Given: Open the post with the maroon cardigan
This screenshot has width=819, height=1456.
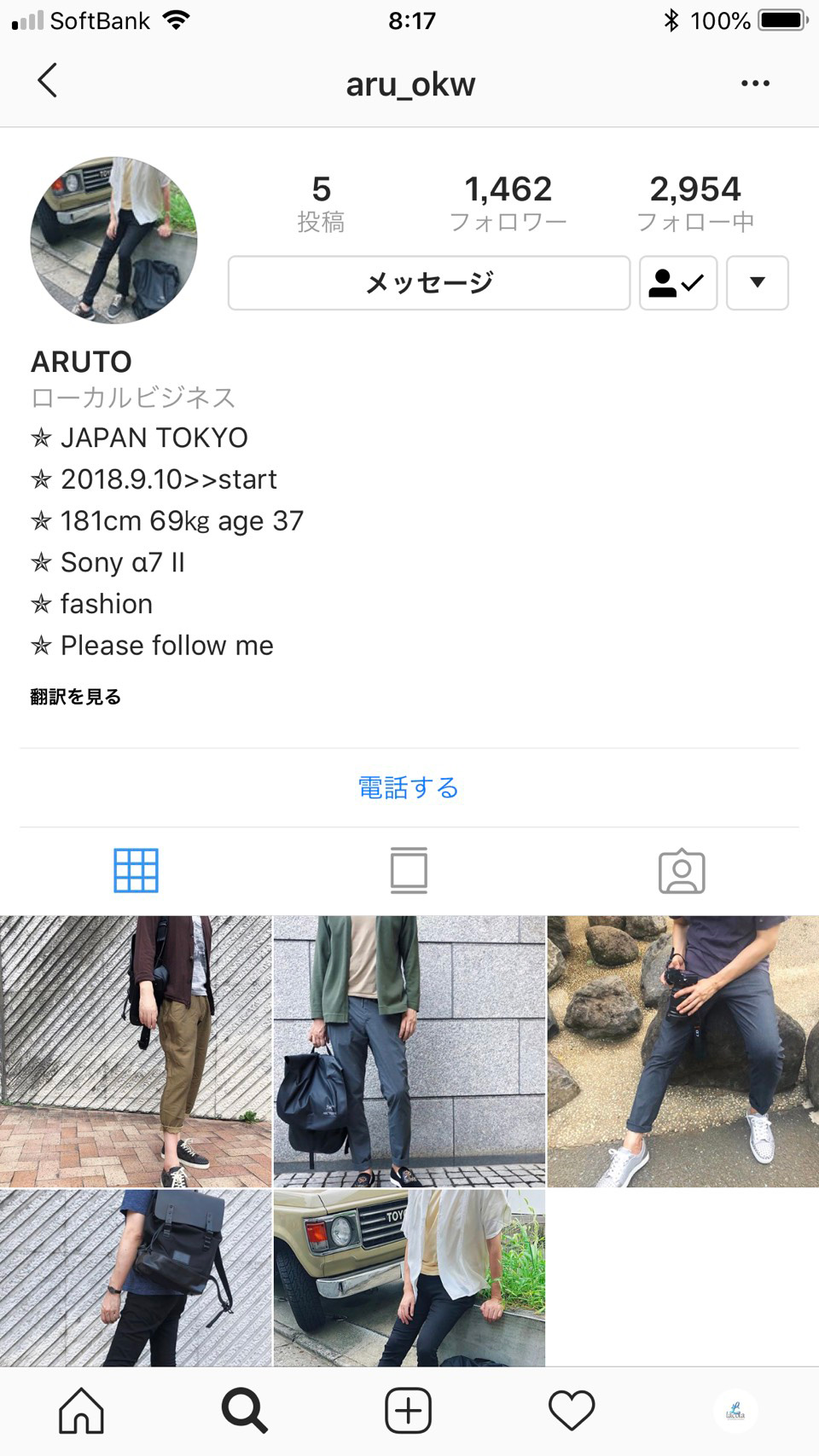Looking at the screenshot, I should (x=136, y=1051).
